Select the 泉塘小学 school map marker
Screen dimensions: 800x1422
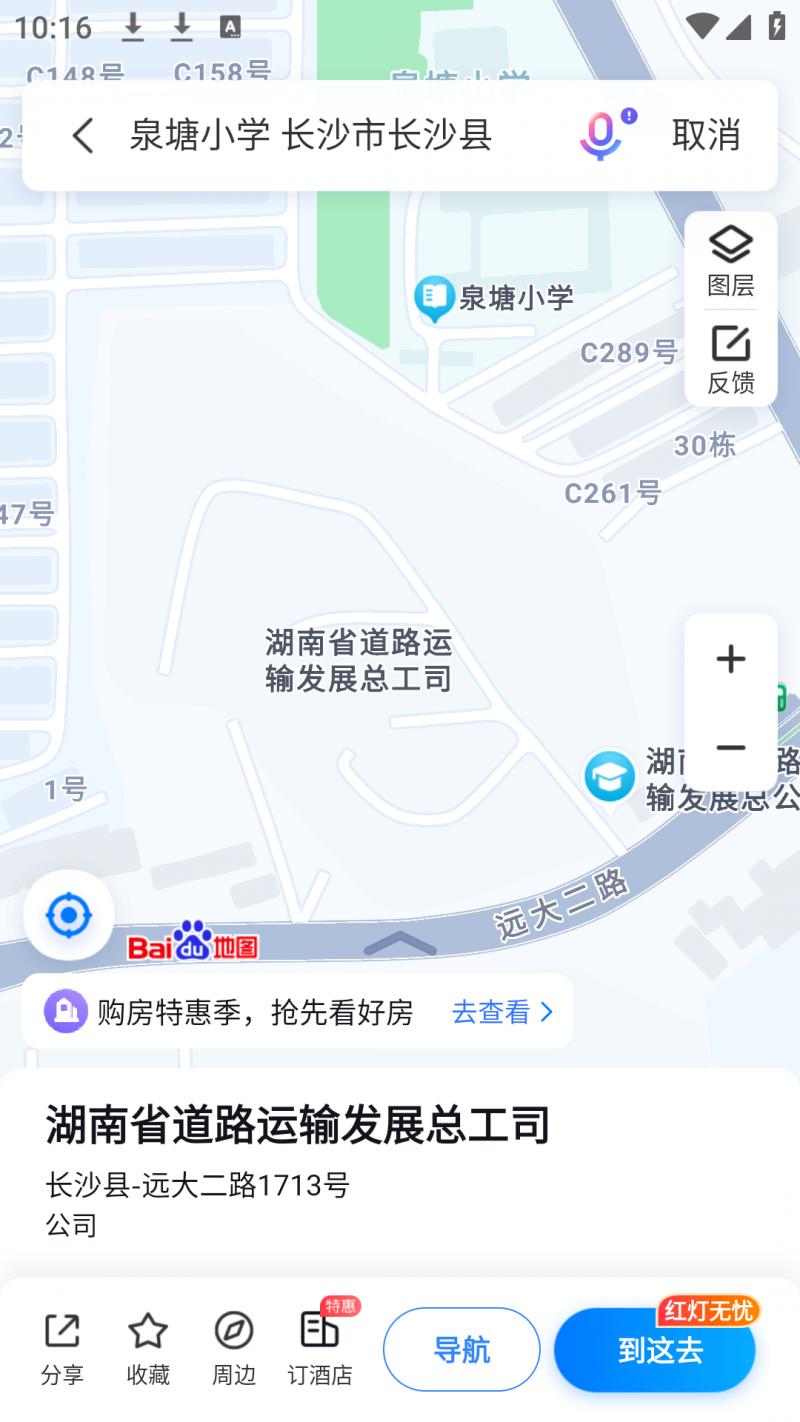click(435, 297)
